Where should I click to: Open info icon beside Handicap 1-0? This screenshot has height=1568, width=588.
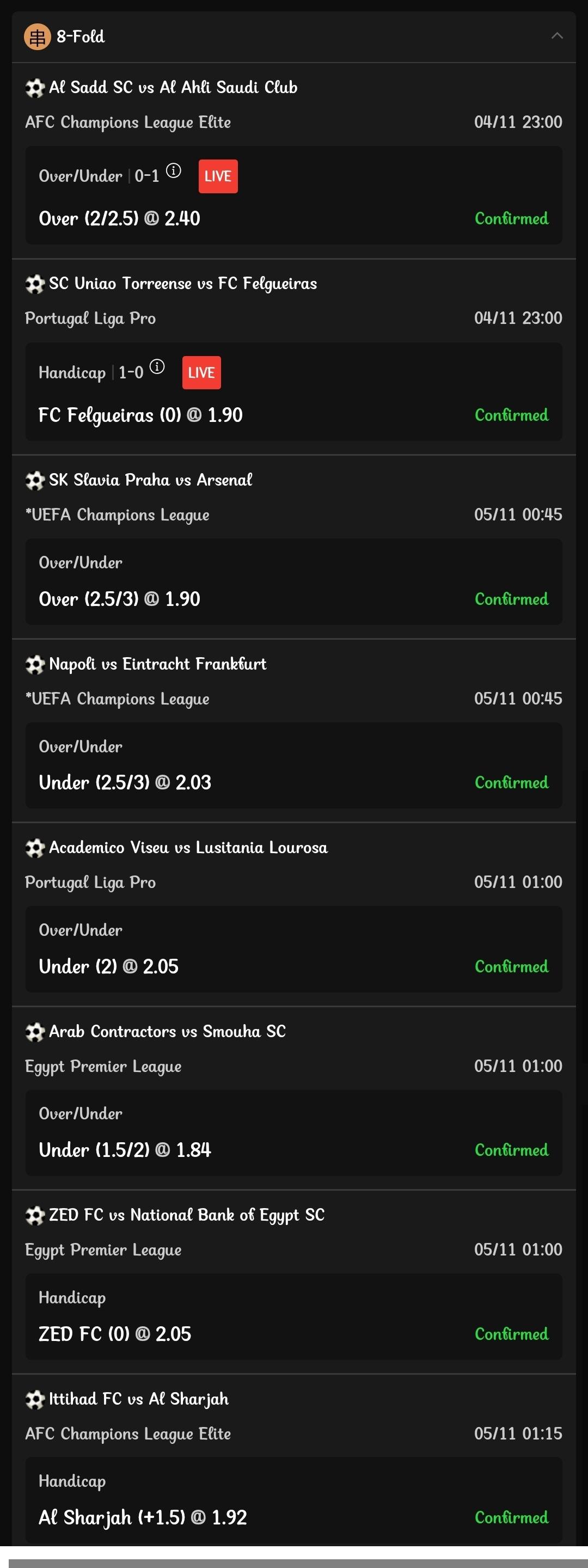click(x=157, y=367)
